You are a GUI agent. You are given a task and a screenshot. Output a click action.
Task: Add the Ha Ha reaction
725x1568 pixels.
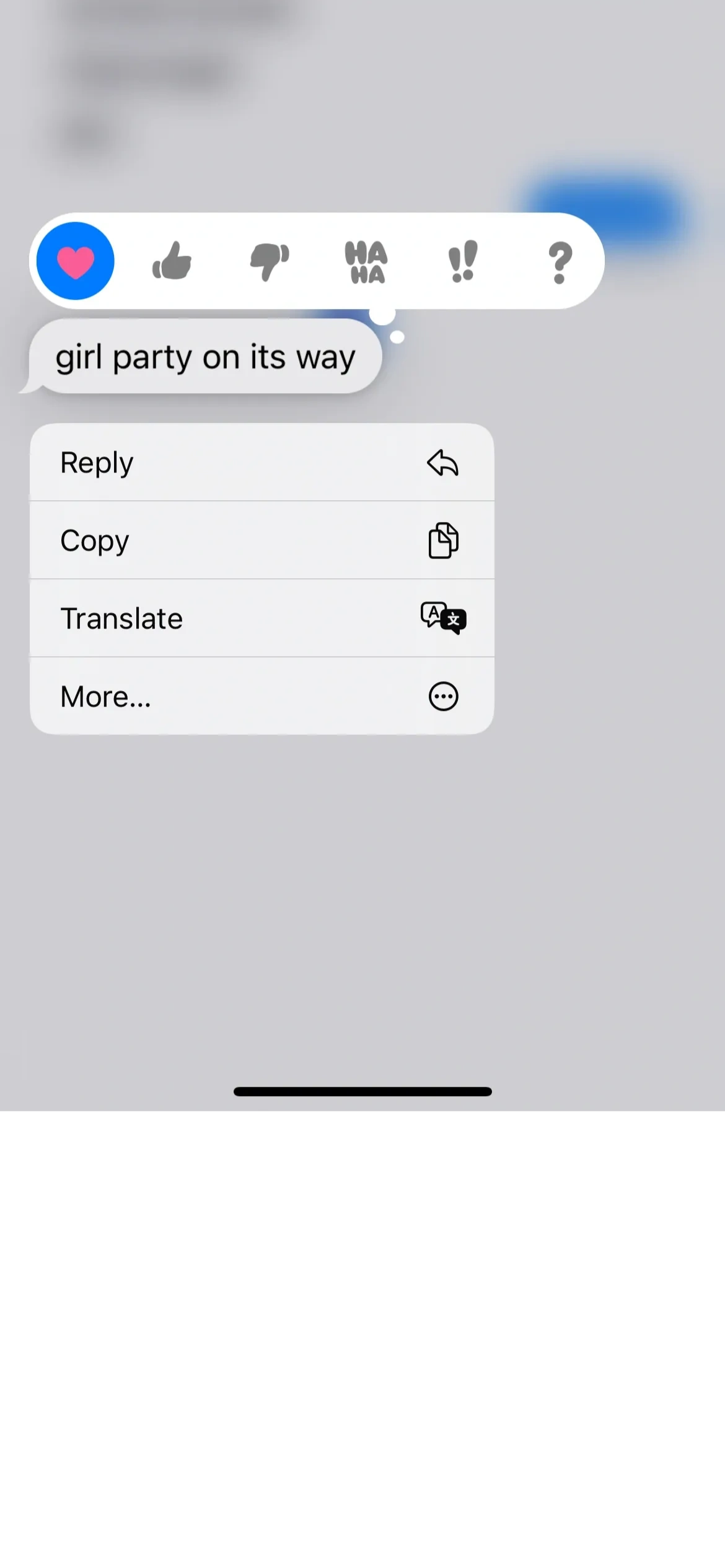tap(366, 262)
